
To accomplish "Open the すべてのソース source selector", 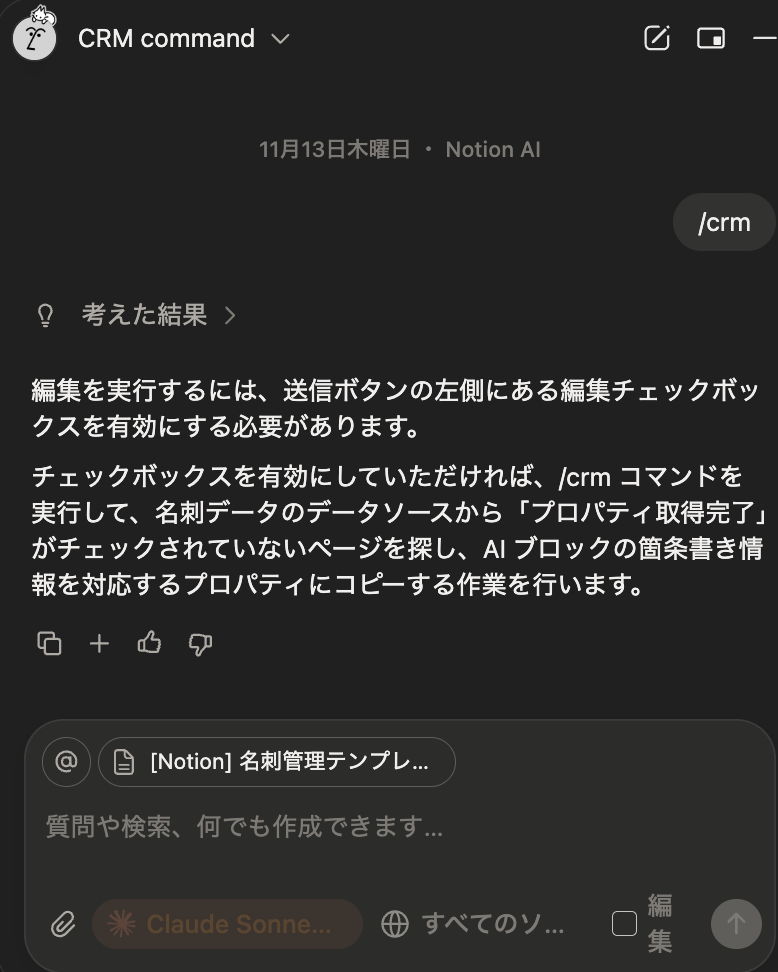I will (472, 924).
